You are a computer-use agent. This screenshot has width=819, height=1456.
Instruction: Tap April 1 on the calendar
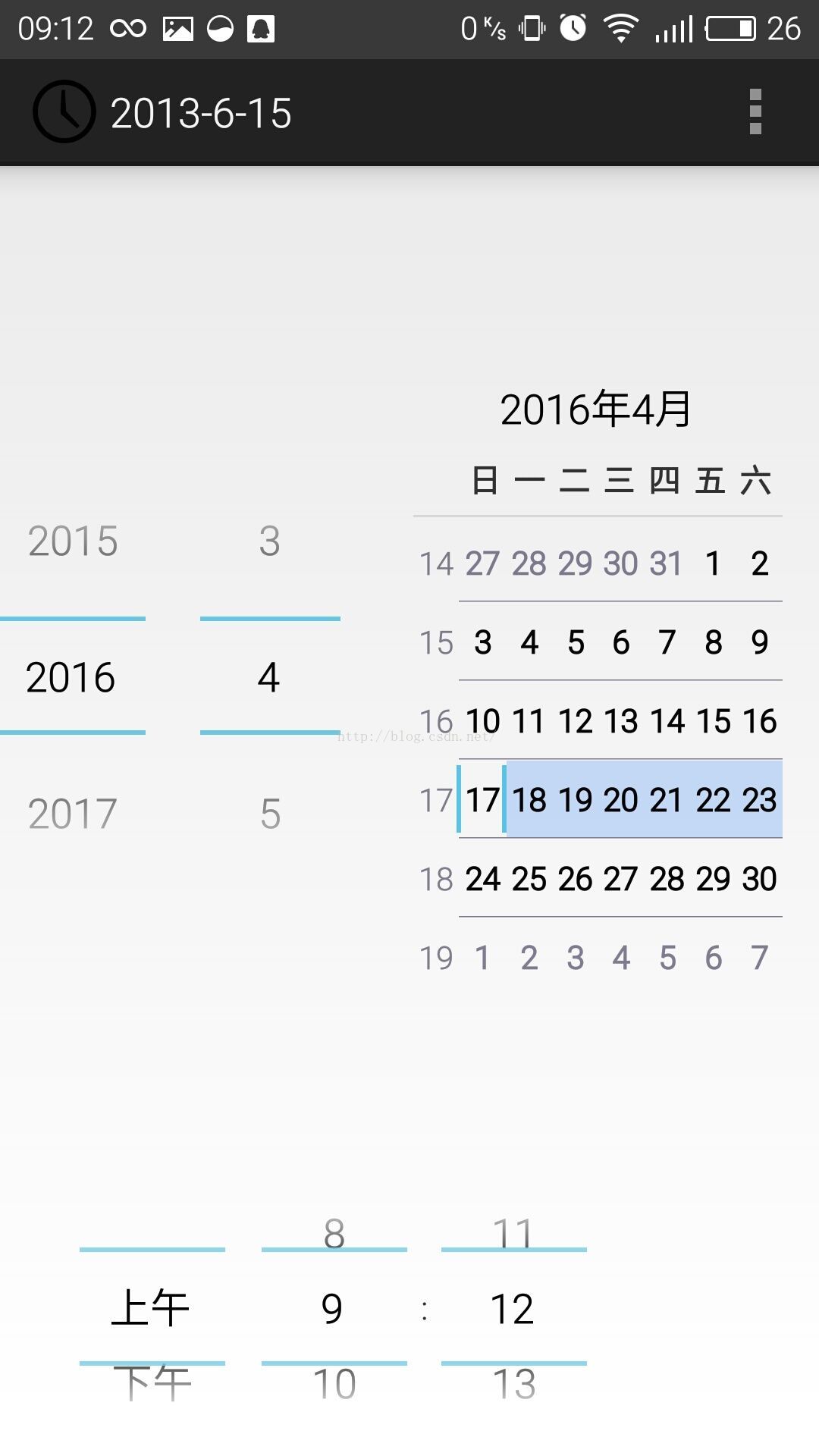click(713, 563)
